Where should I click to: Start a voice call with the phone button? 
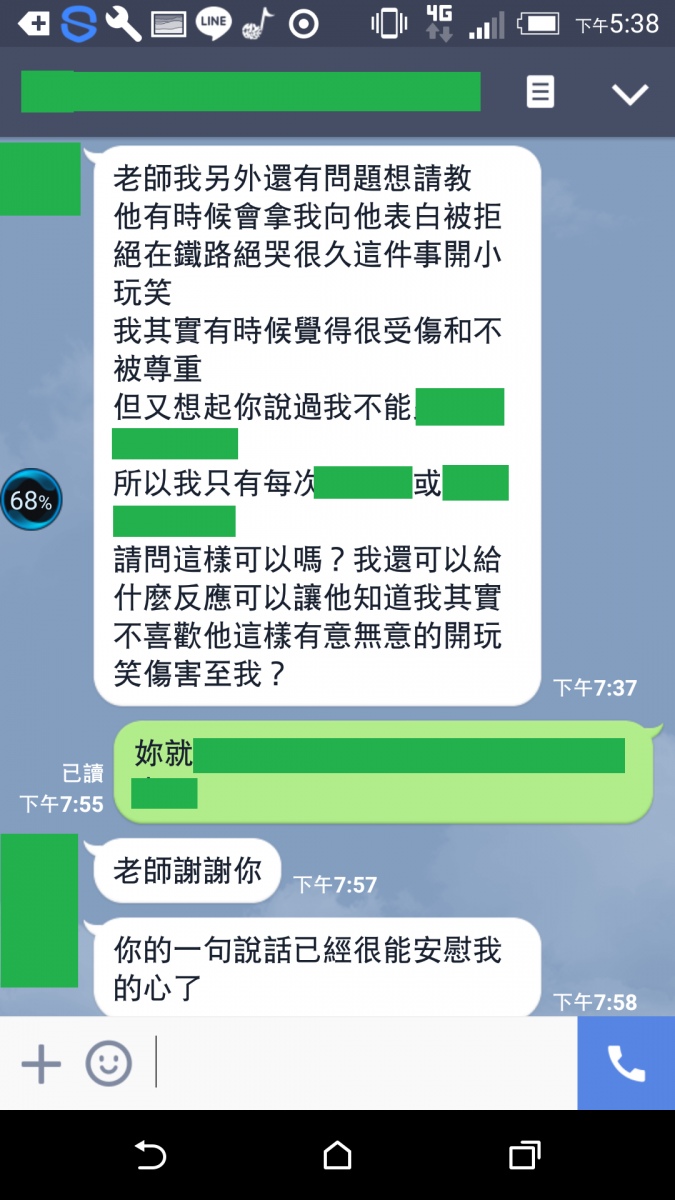[x=626, y=1062]
